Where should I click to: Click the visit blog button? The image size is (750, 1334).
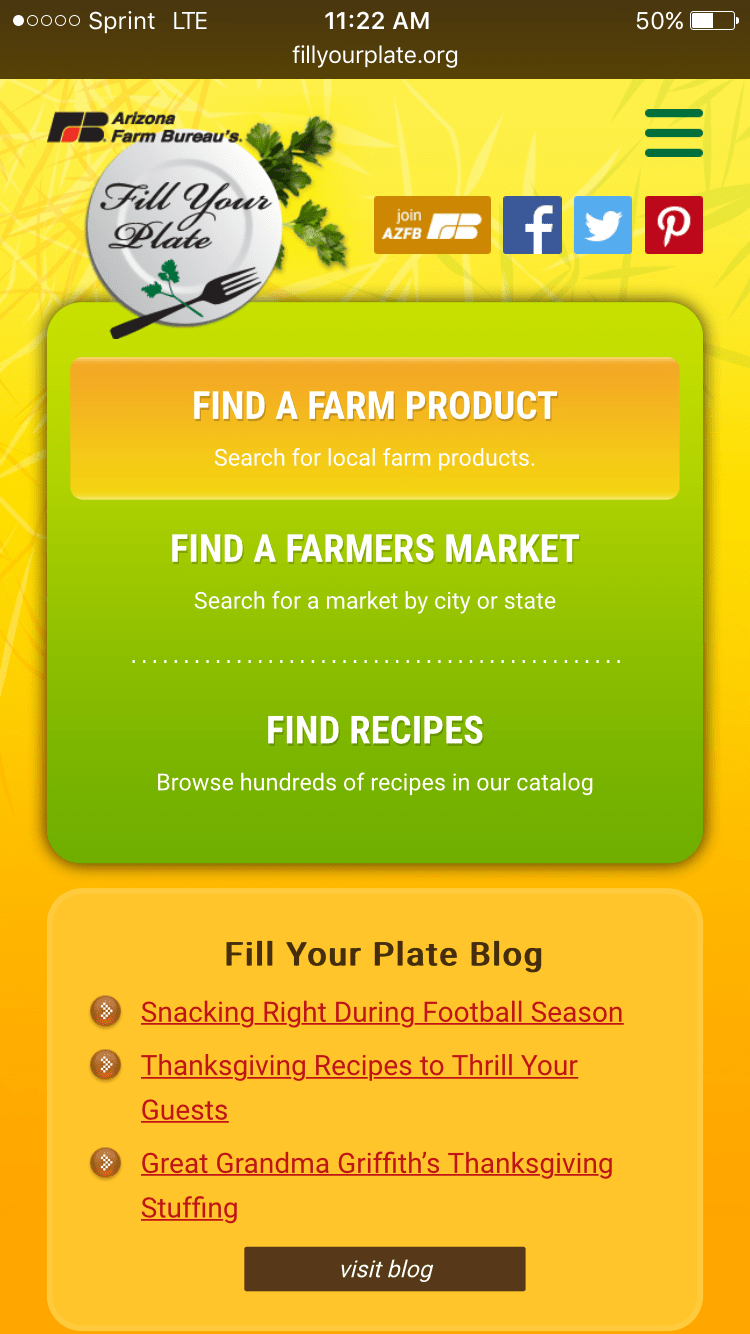click(384, 1268)
